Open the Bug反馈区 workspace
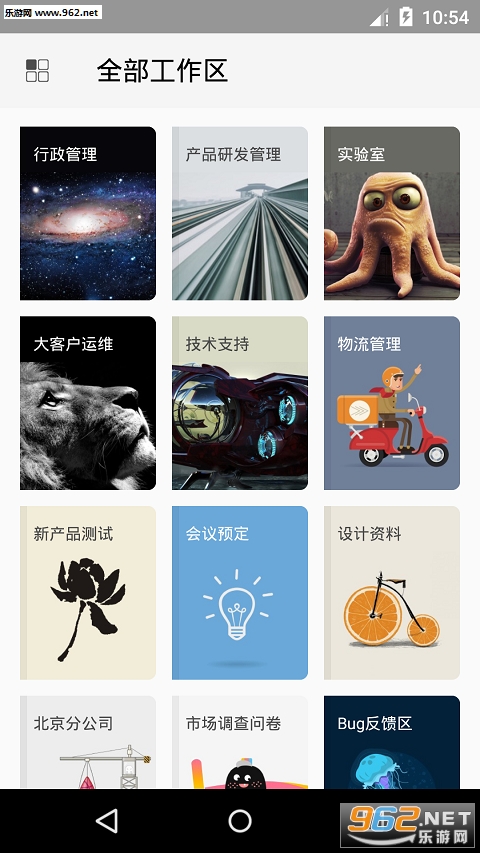Screen dimensions: 480x853 [392, 743]
